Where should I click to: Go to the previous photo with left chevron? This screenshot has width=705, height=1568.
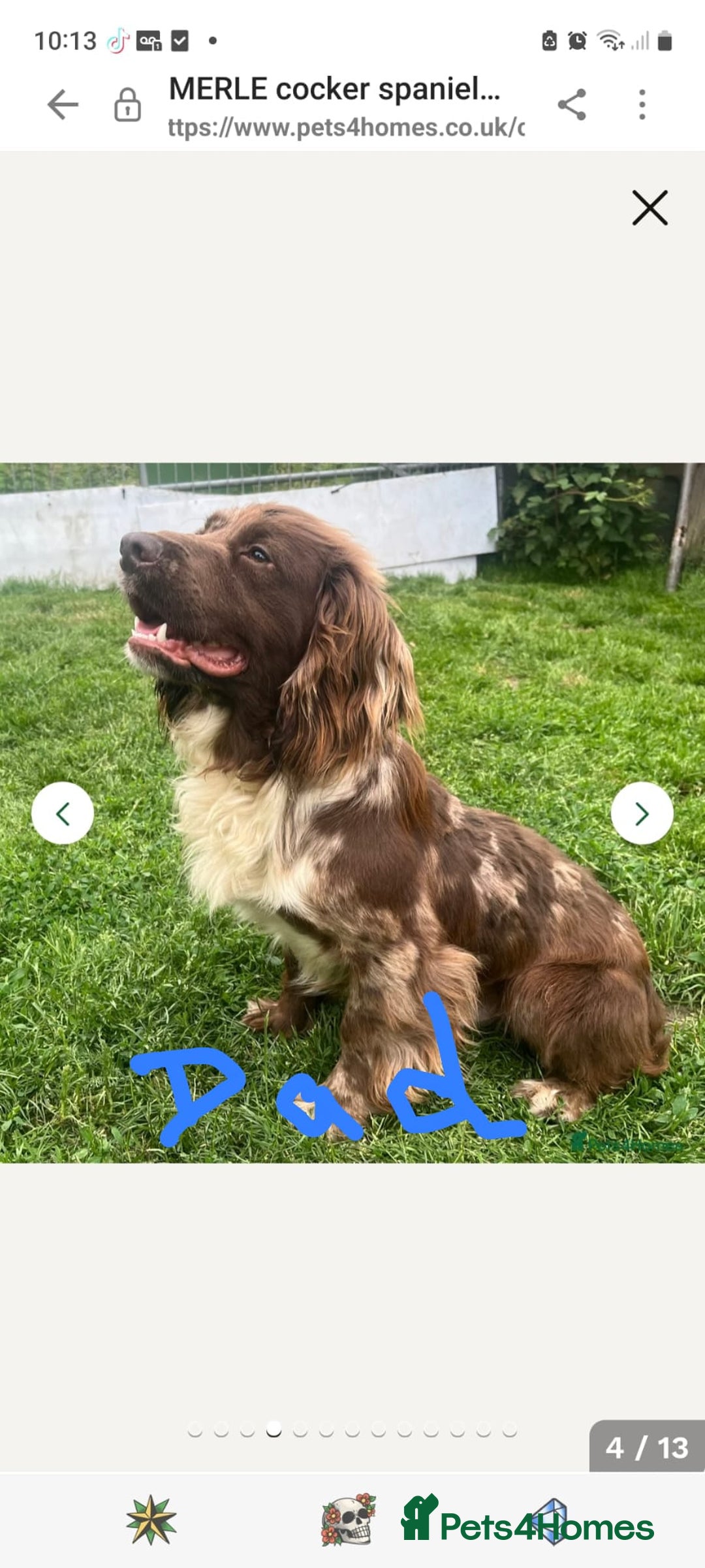click(63, 811)
